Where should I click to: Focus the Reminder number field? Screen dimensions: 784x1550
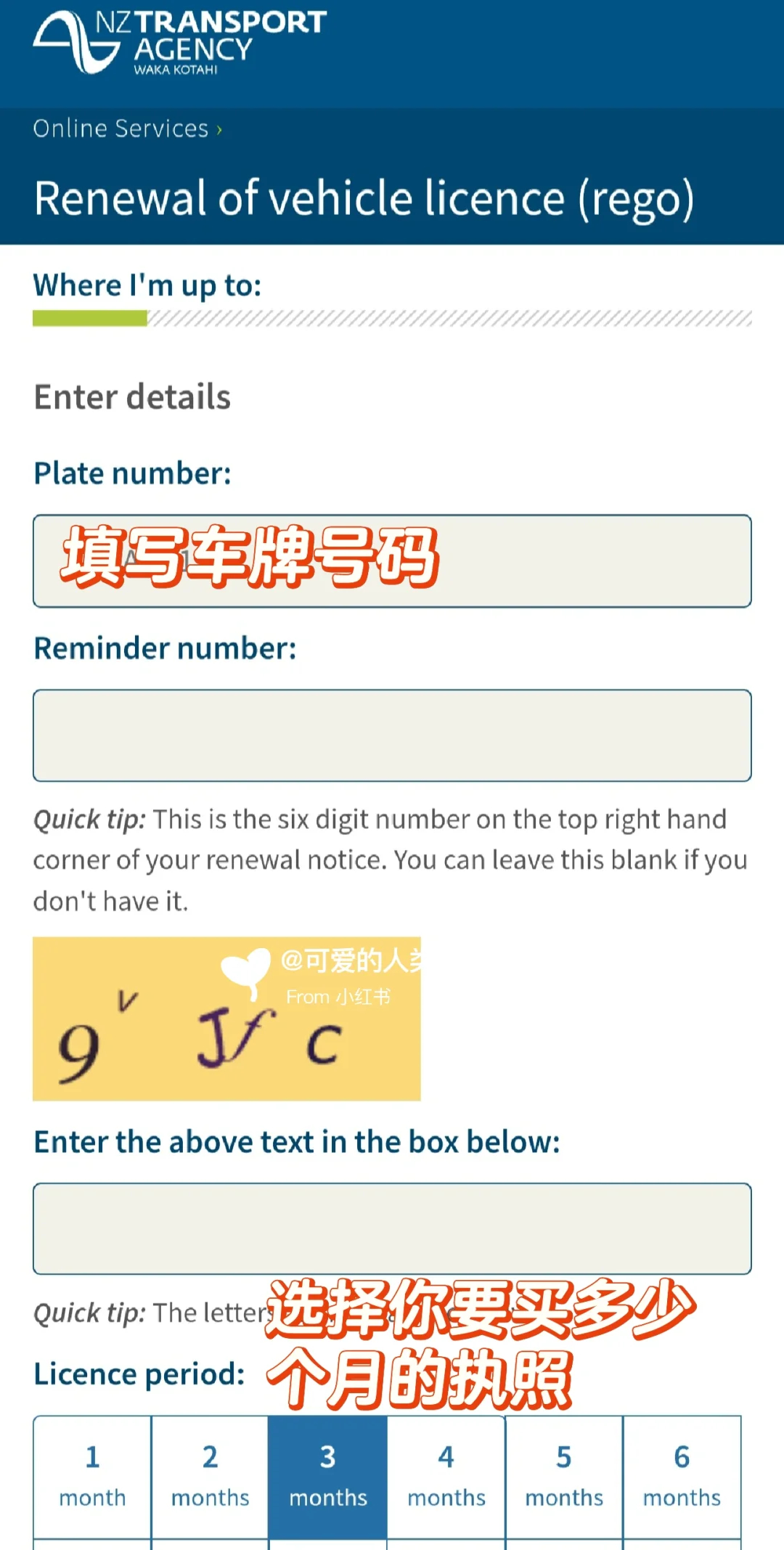point(392,735)
